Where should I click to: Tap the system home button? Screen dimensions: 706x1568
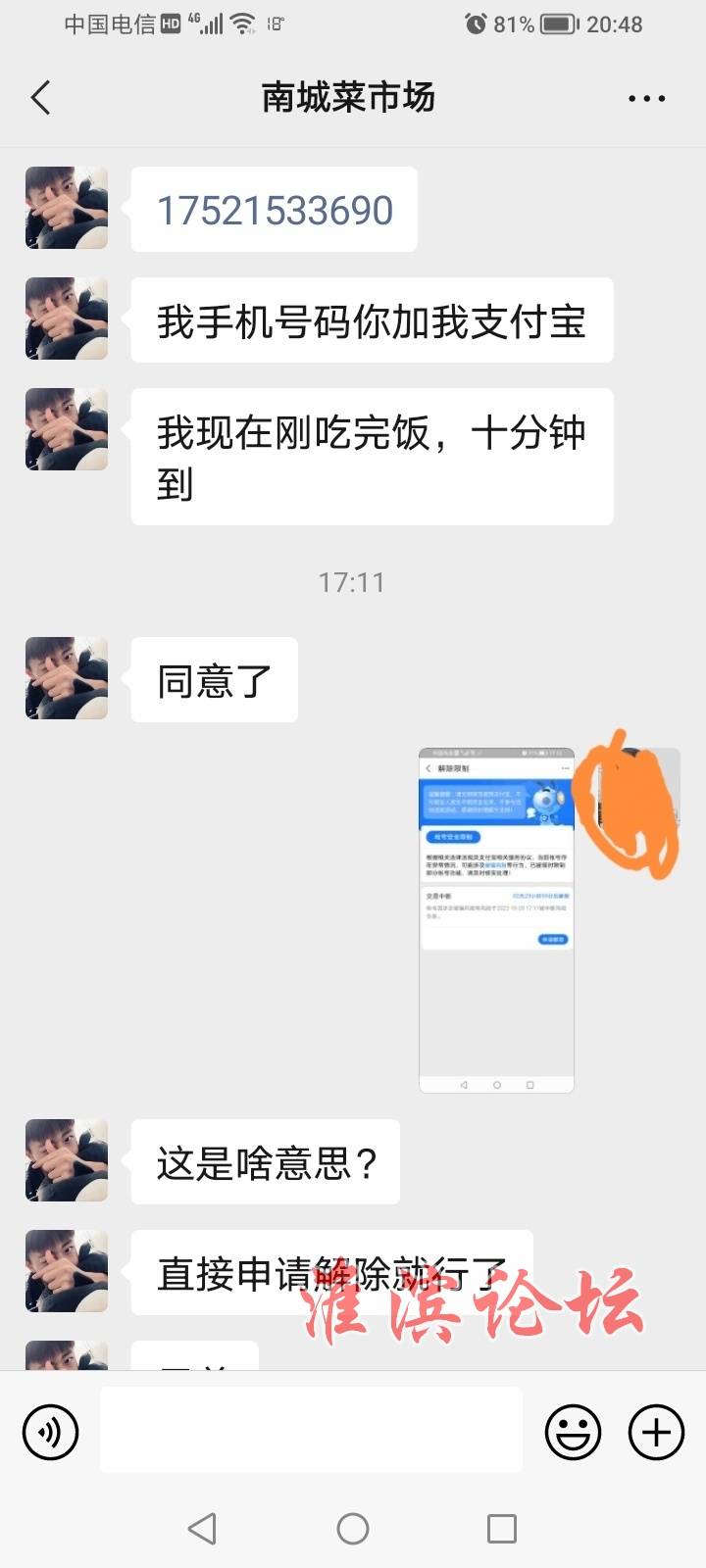(353, 1528)
